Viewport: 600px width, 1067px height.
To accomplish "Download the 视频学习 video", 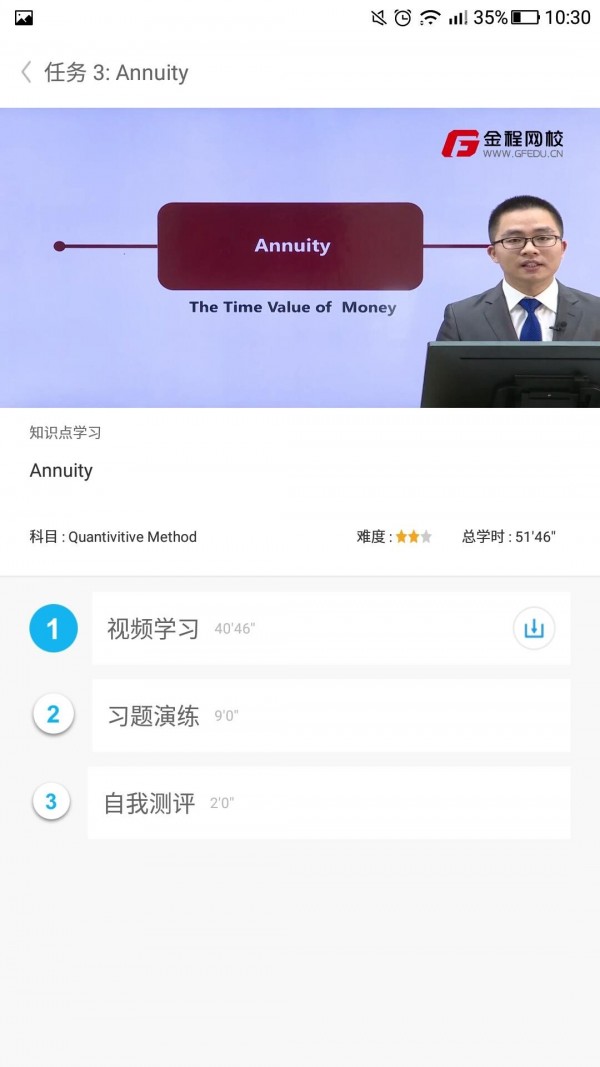I will pyautogui.click(x=534, y=629).
